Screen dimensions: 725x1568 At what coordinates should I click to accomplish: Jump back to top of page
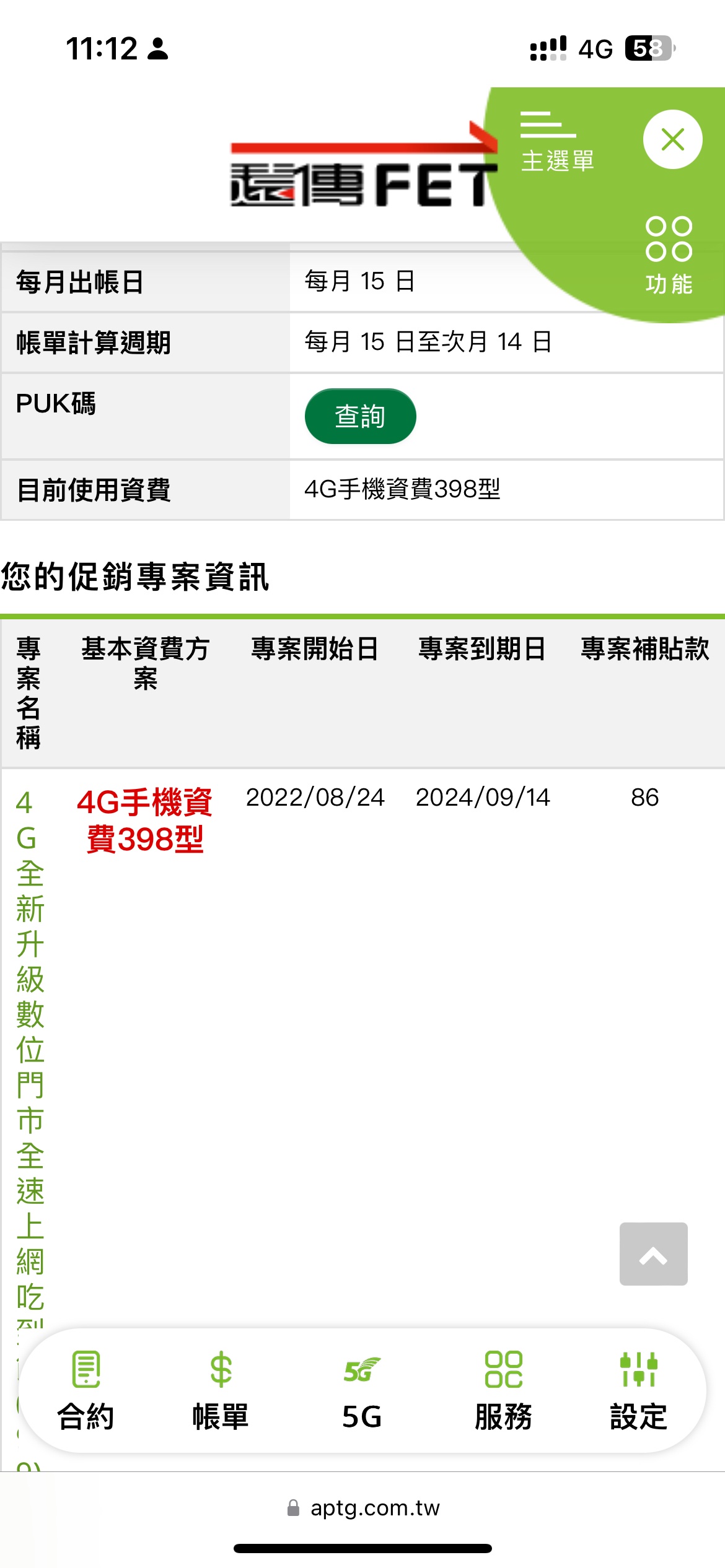point(653,1254)
